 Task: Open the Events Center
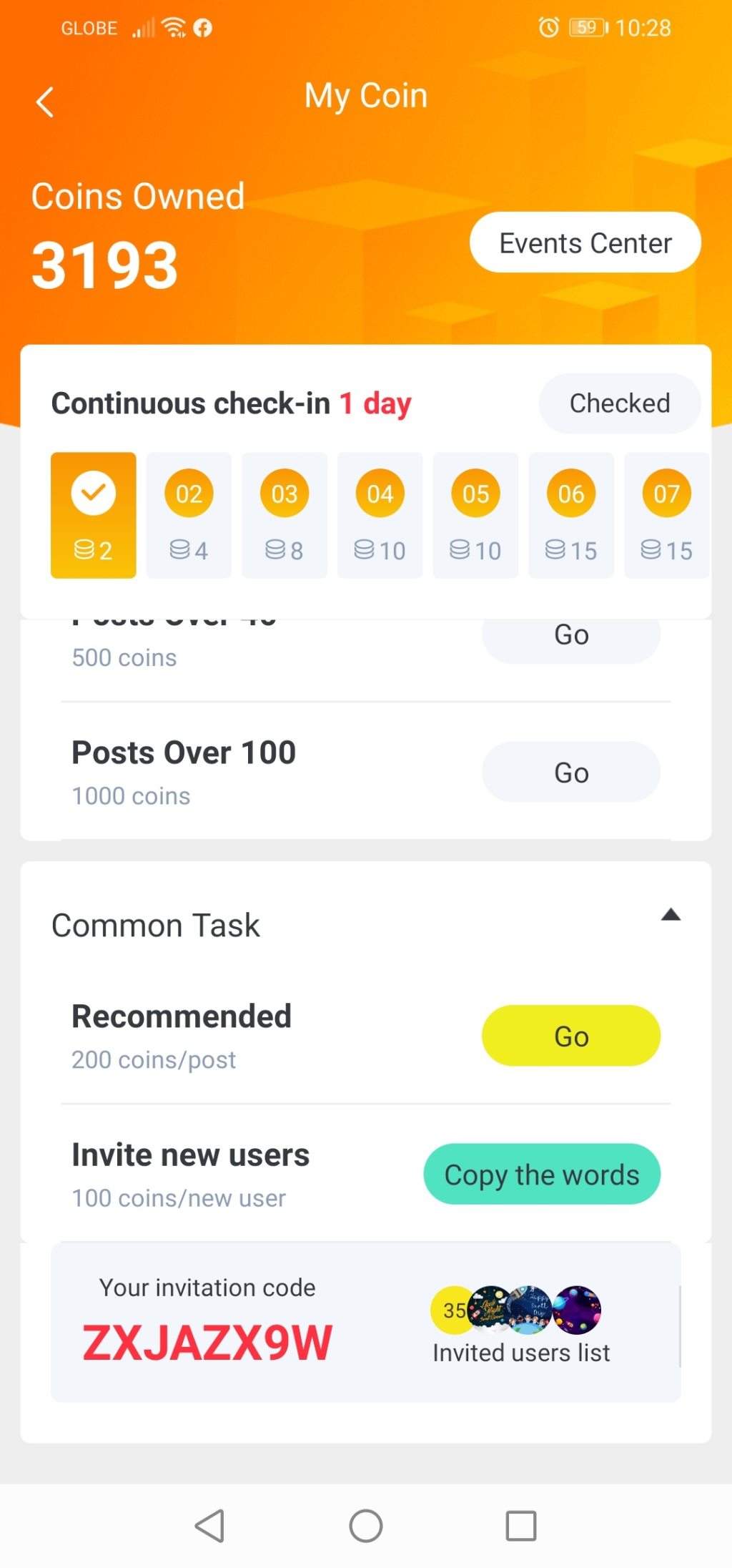pyautogui.click(x=585, y=242)
